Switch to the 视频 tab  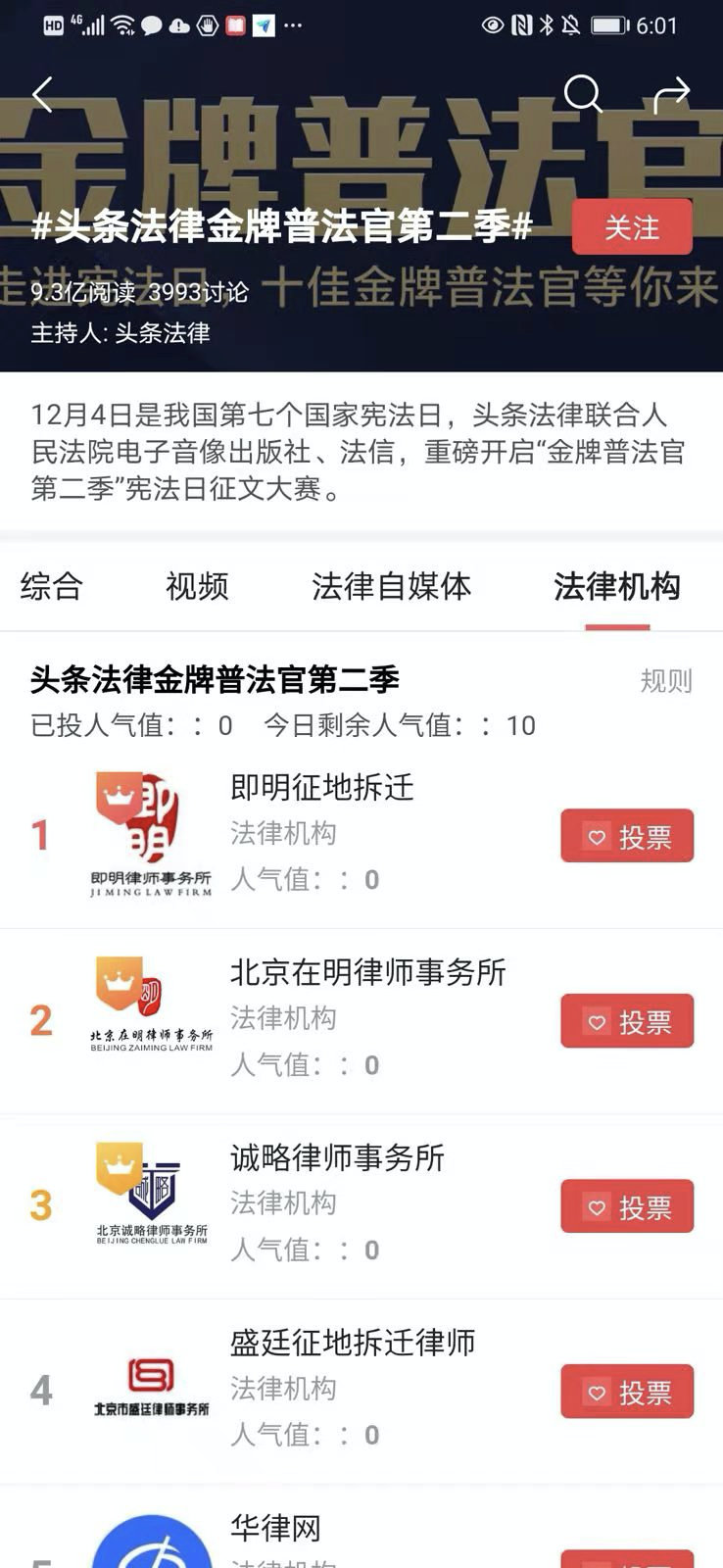click(197, 586)
